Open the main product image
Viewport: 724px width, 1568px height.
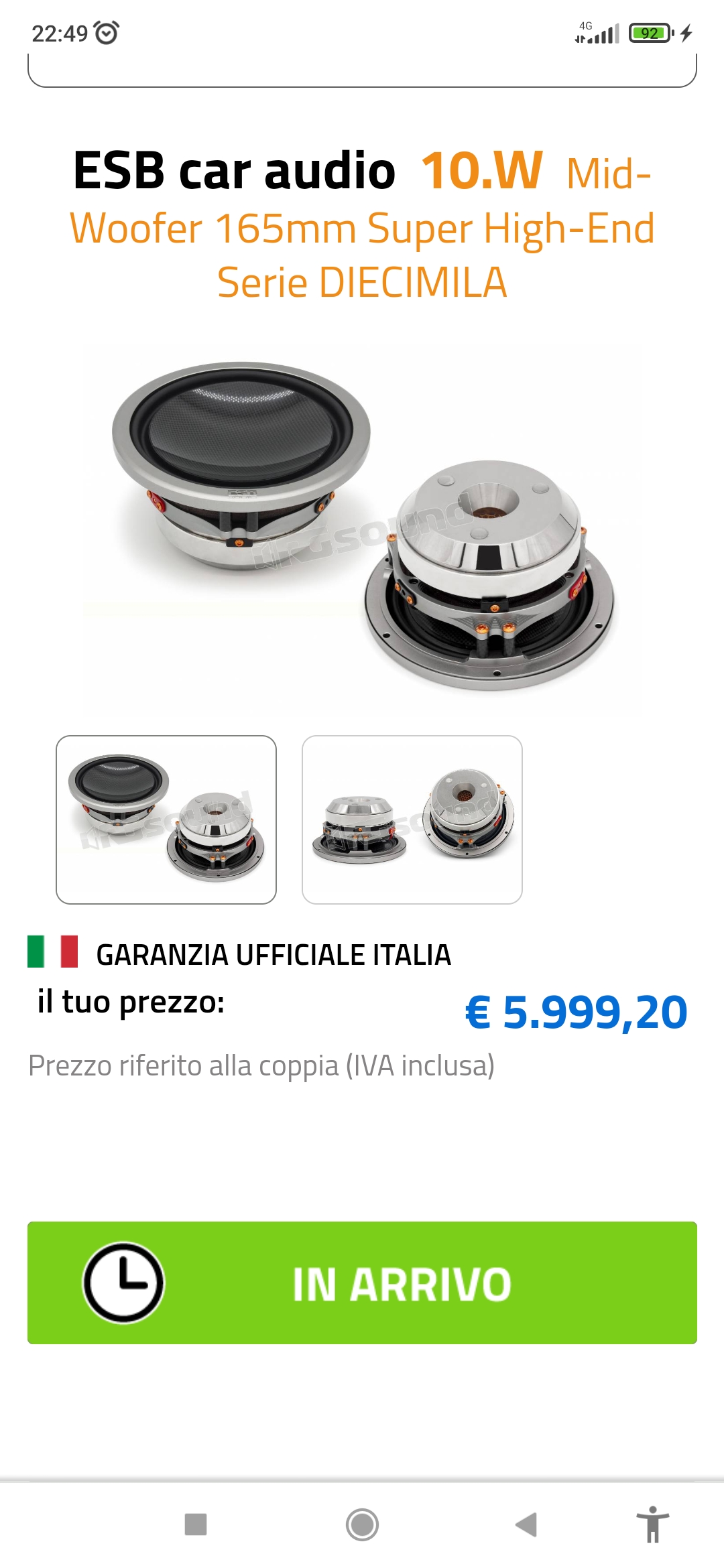point(362,529)
